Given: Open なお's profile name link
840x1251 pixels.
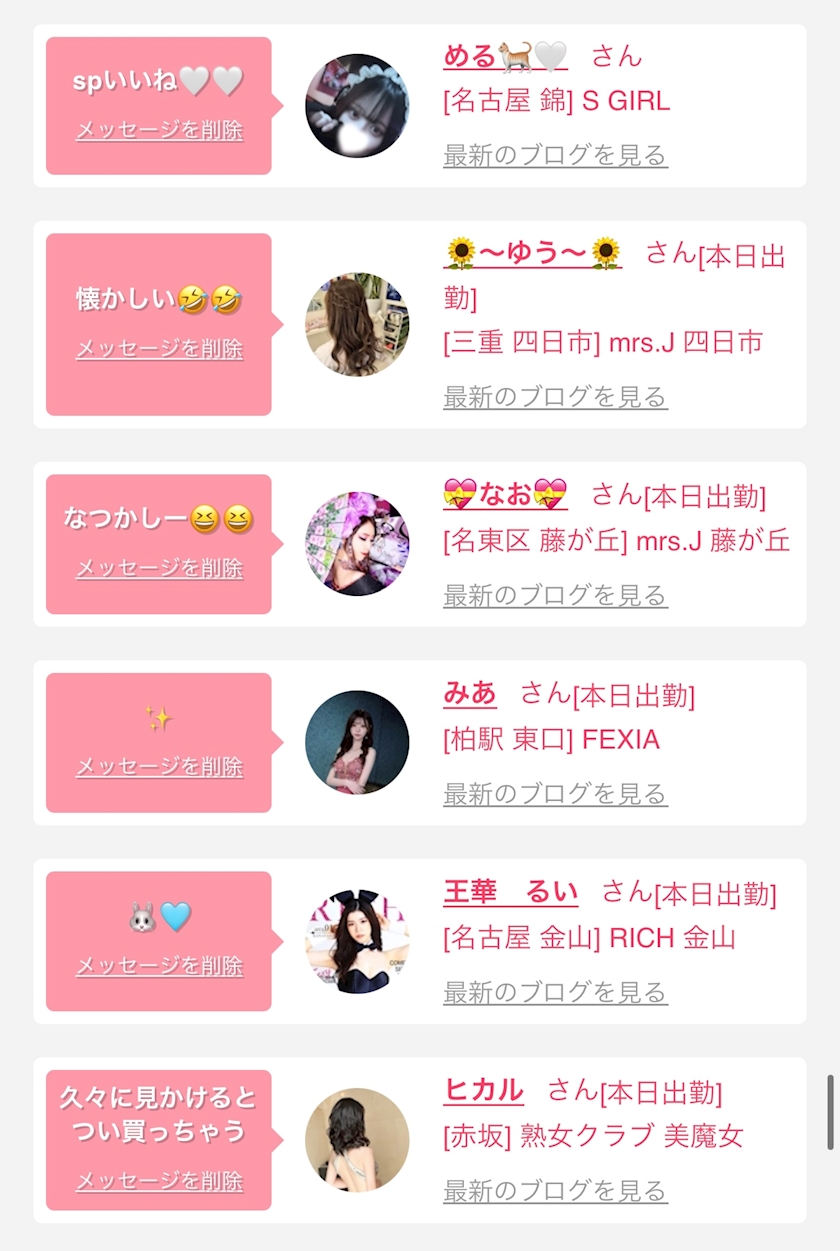Looking at the screenshot, I should click(x=505, y=494).
